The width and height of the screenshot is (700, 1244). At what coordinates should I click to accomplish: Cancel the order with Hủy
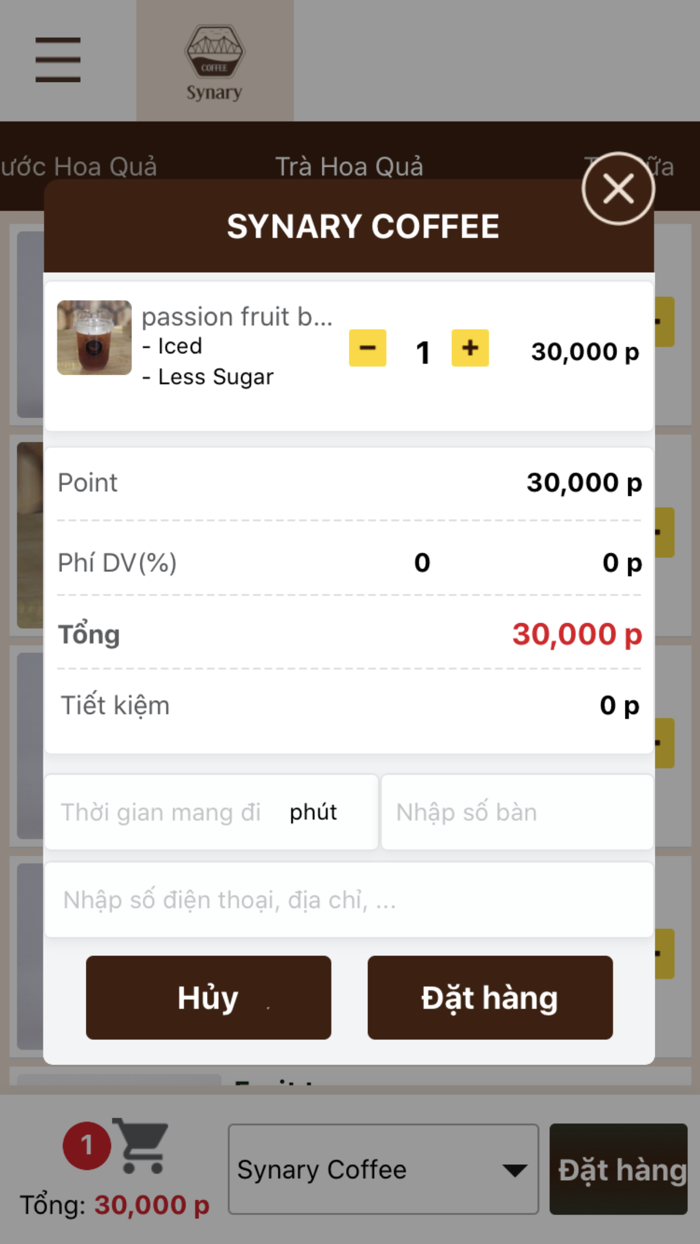[x=208, y=997]
